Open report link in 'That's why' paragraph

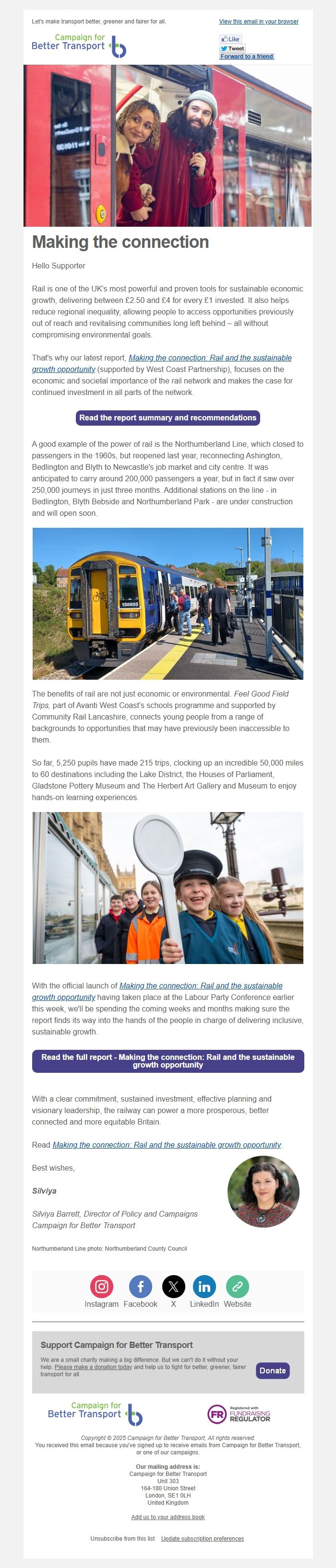tap(210, 358)
